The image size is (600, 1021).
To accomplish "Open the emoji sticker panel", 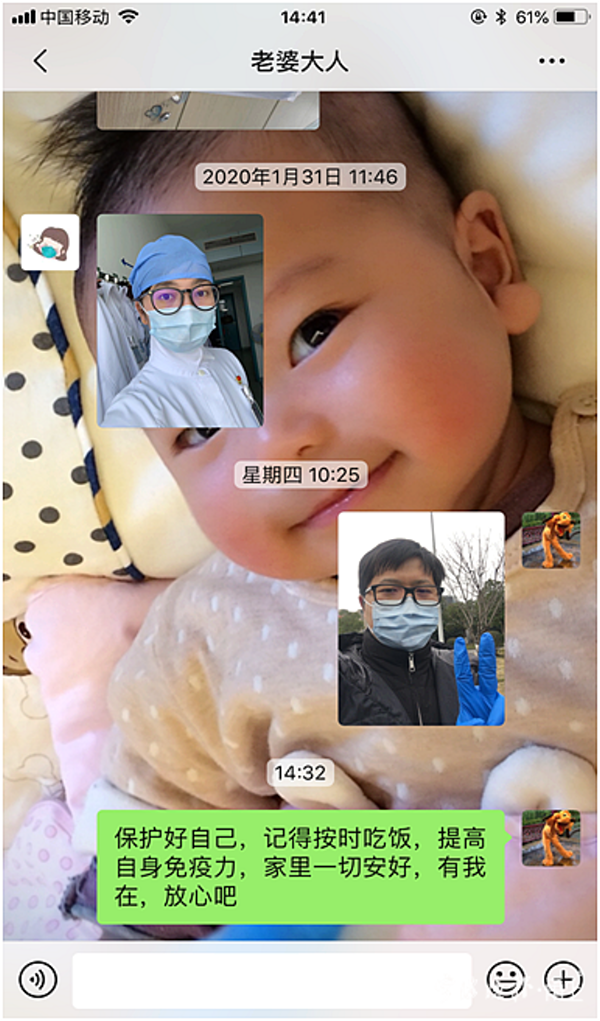I will coord(506,979).
